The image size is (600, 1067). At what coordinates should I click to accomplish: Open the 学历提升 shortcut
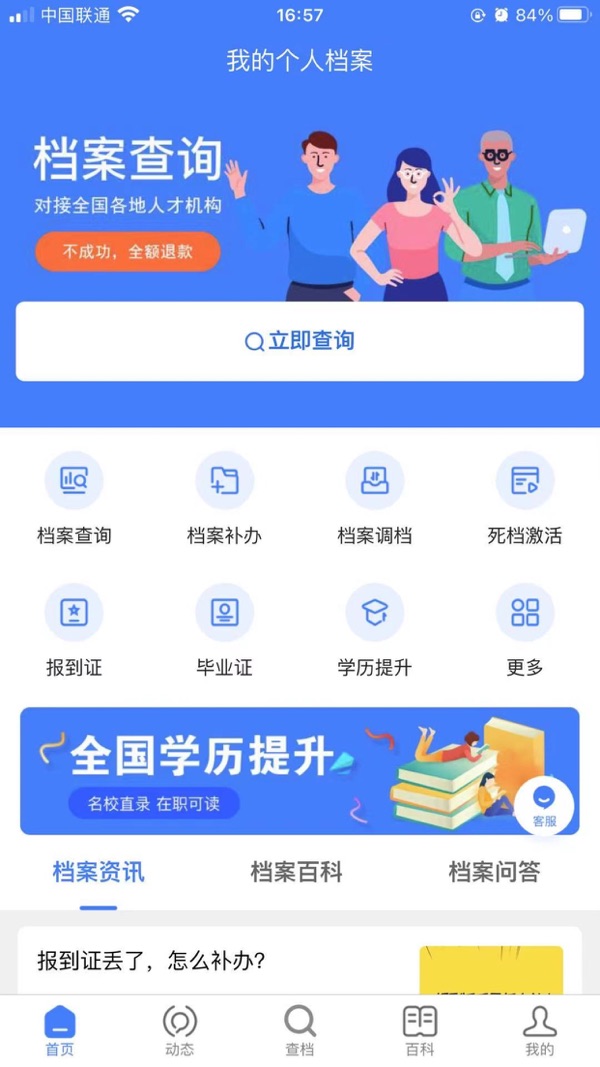(375, 630)
